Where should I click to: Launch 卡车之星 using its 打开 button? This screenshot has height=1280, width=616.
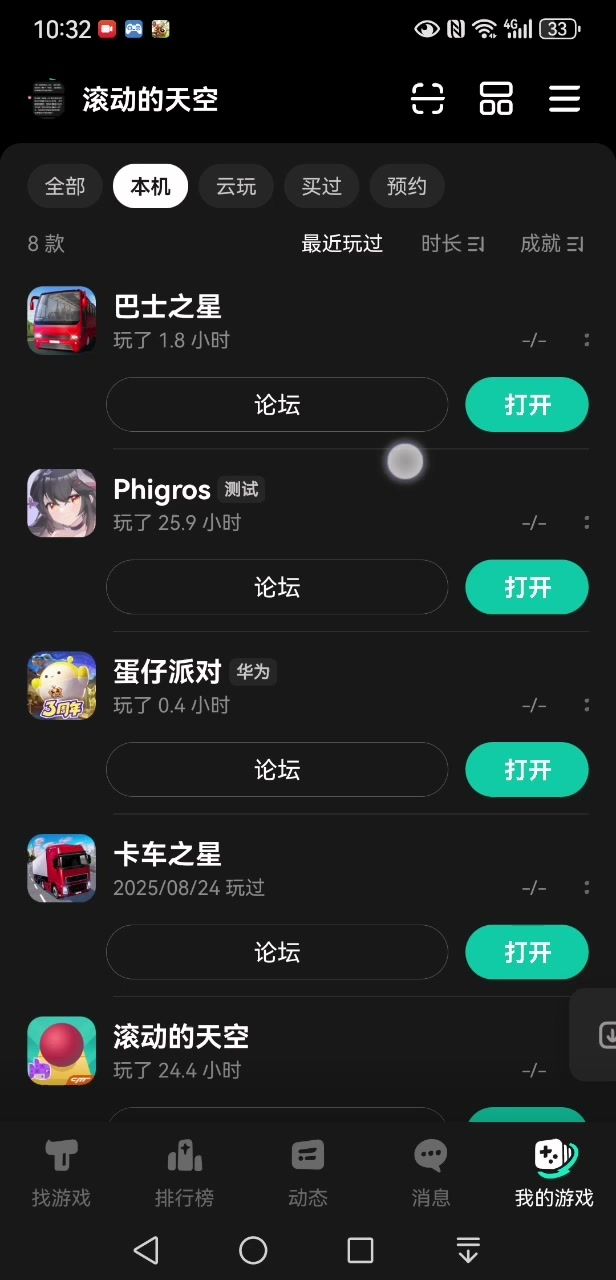[527, 952]
